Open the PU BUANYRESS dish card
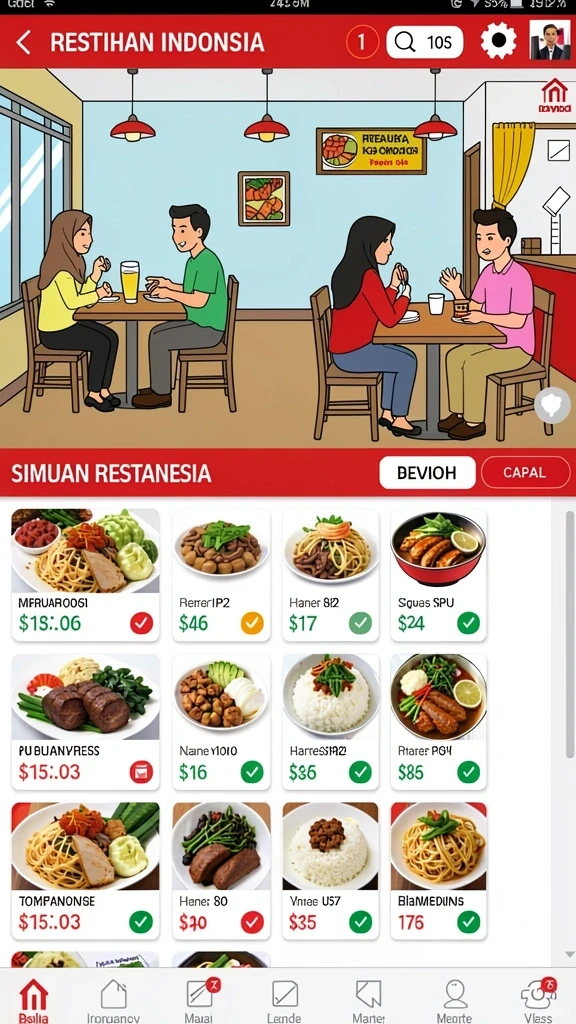The width and height of the screenshot is (576, 1024). [x=86, y=722]
